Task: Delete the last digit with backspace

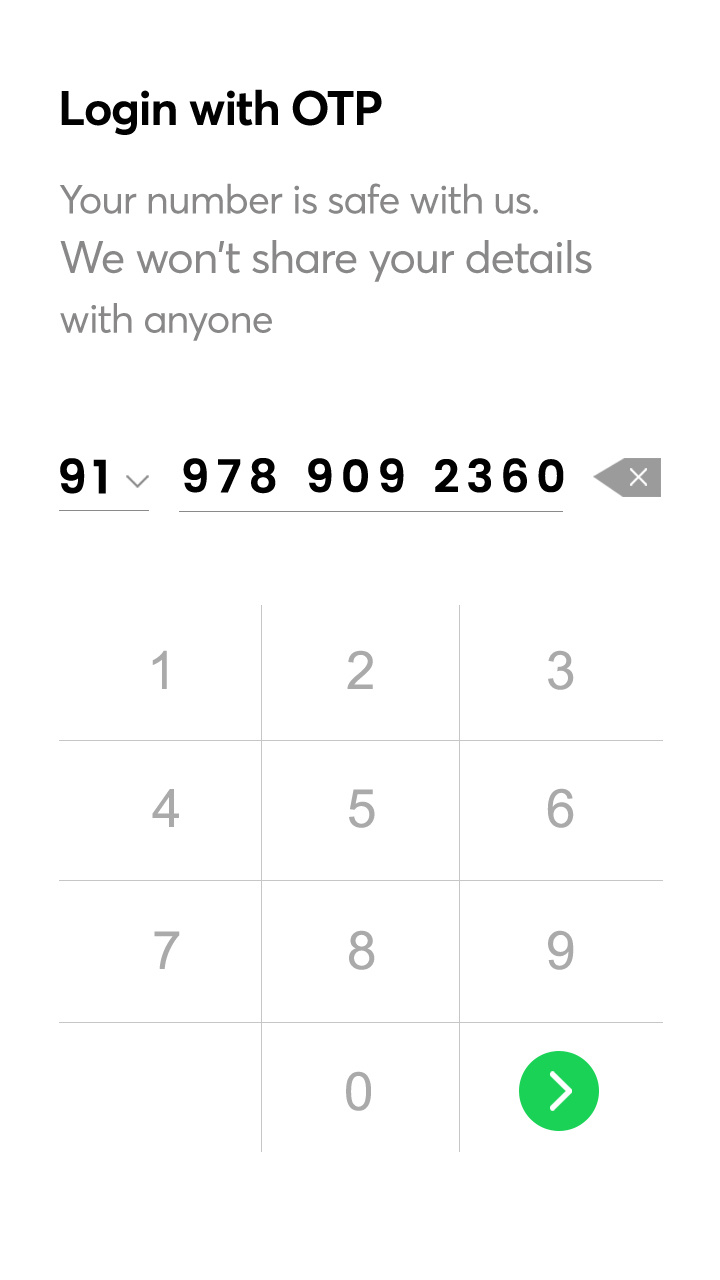Action: point(628,477)
